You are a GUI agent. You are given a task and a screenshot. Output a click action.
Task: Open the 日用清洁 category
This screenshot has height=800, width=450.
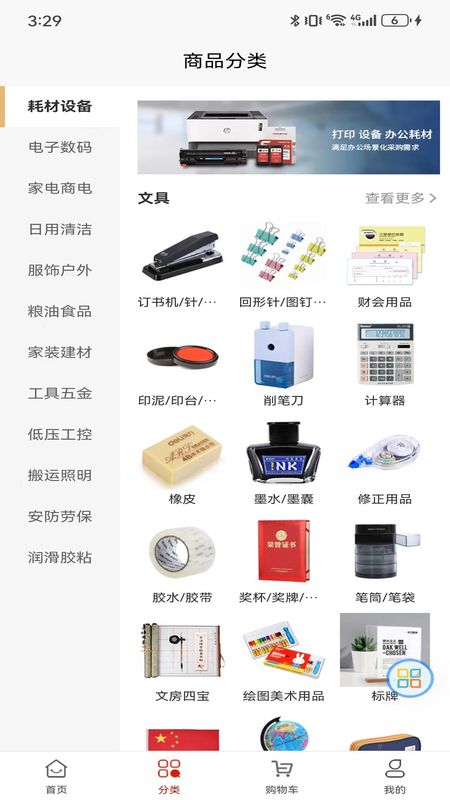(60, 229)
